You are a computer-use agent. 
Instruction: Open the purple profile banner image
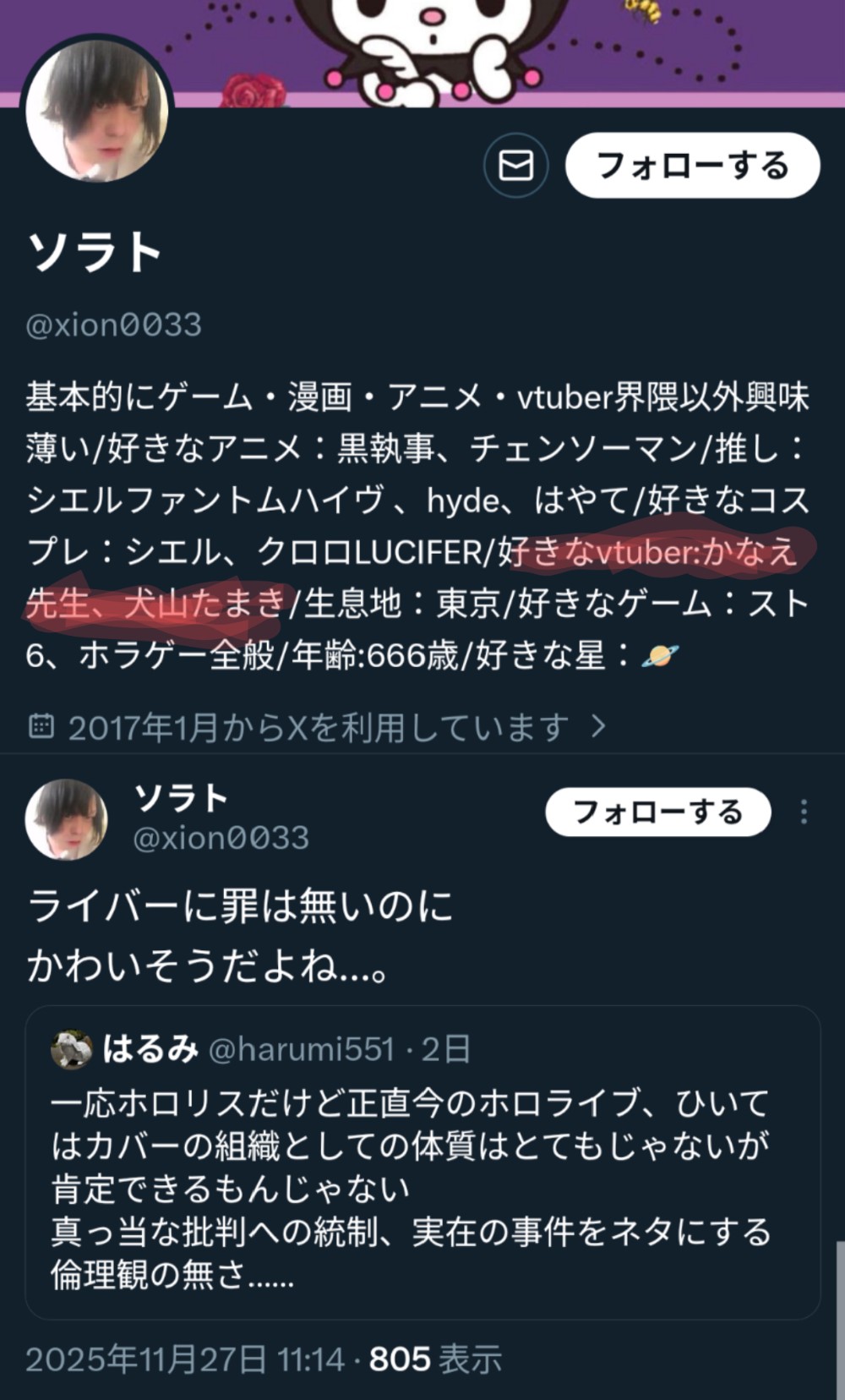tap(422, 52)
